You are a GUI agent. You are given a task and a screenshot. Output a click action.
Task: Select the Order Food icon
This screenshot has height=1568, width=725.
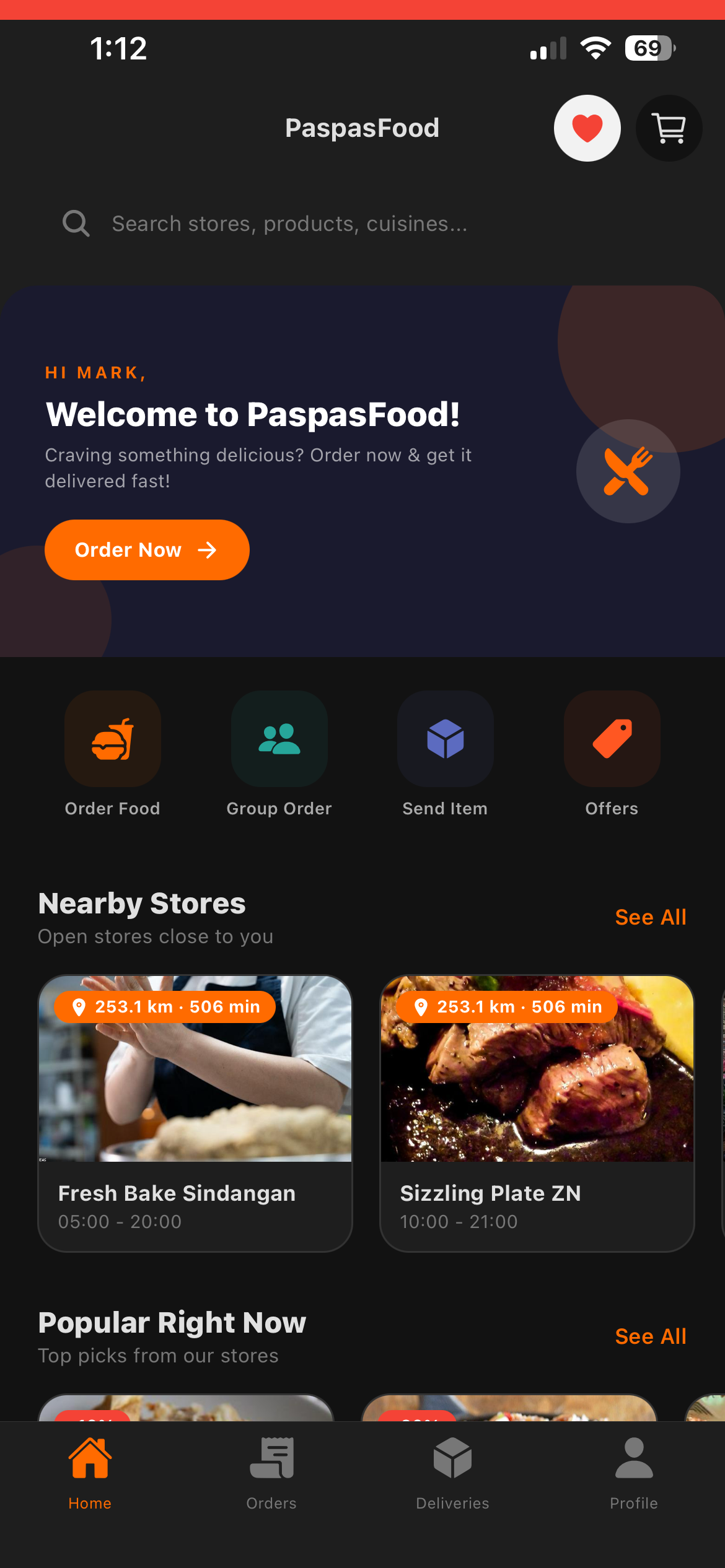tap(112, 739)
